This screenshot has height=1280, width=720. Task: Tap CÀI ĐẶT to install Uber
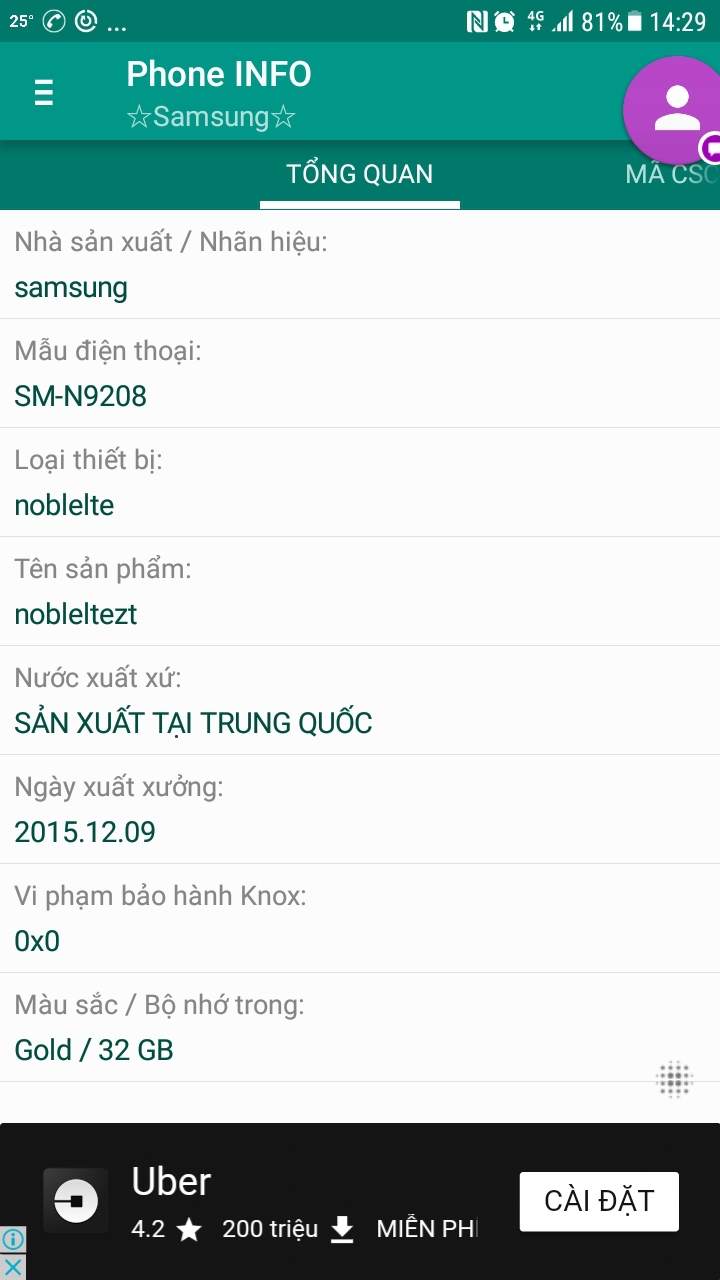(598, 1201)
